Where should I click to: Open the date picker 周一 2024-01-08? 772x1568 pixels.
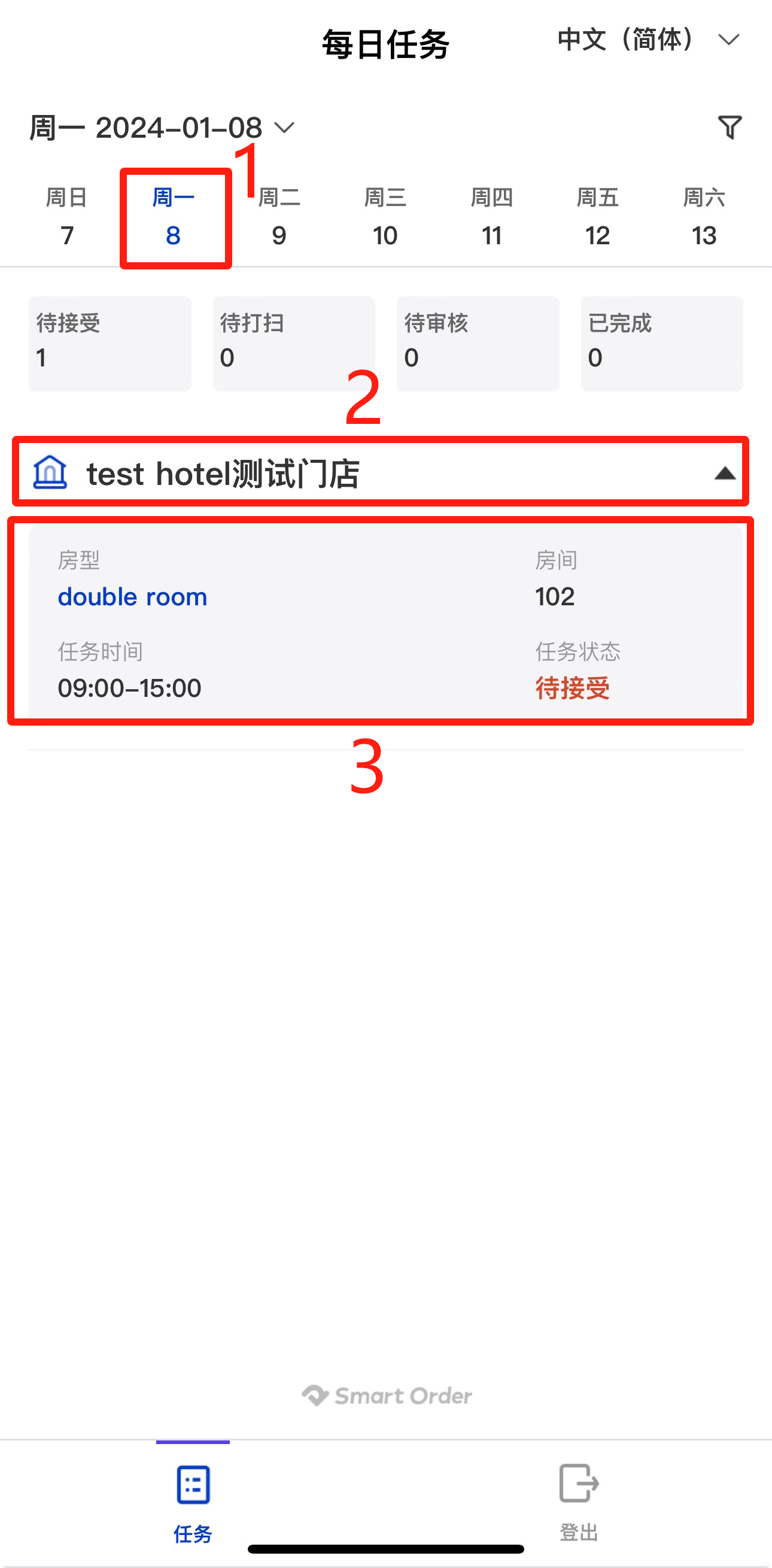161,128
